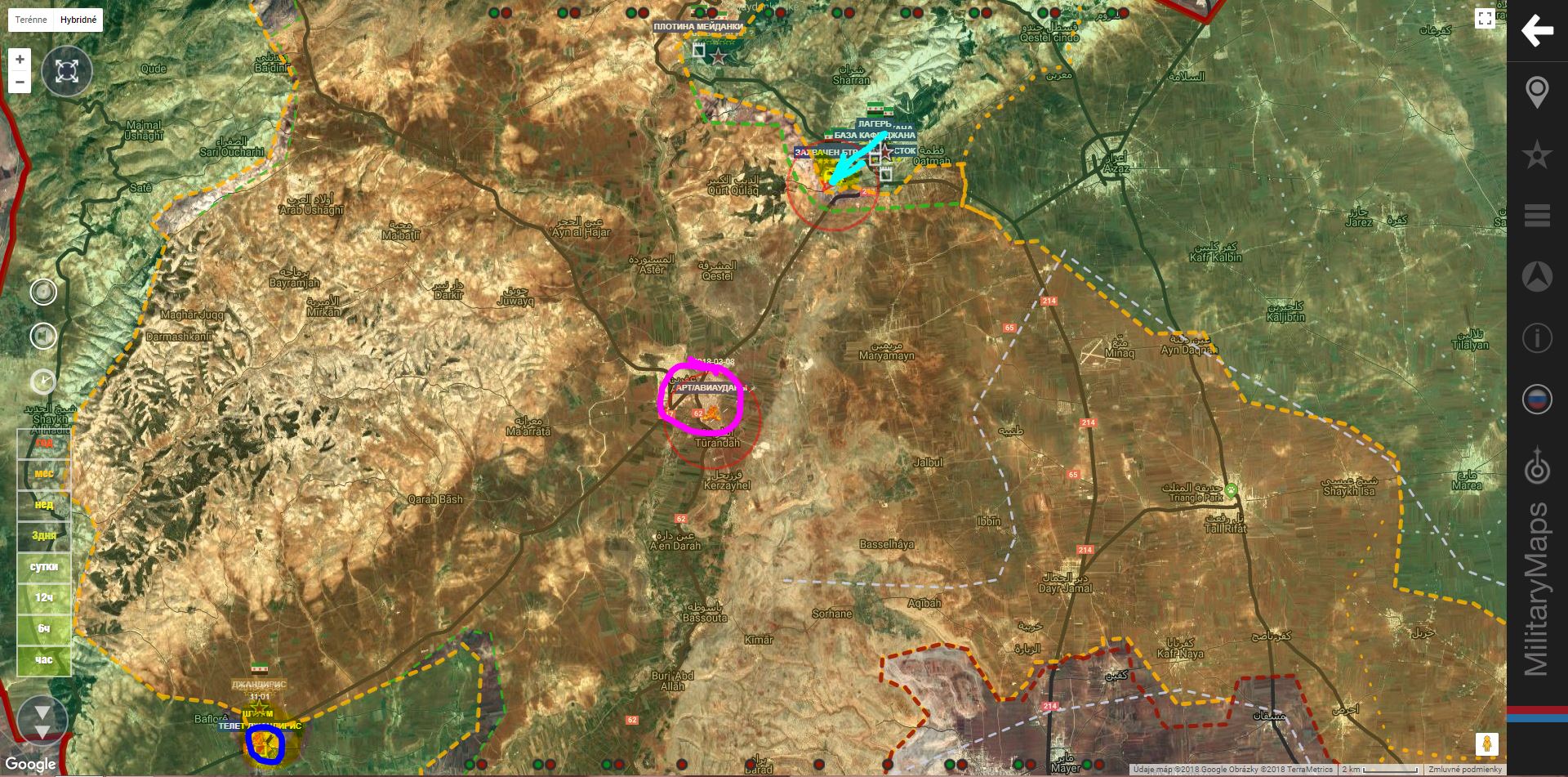
Task: Zoom out with the minus button
Action: click(20, 83)
